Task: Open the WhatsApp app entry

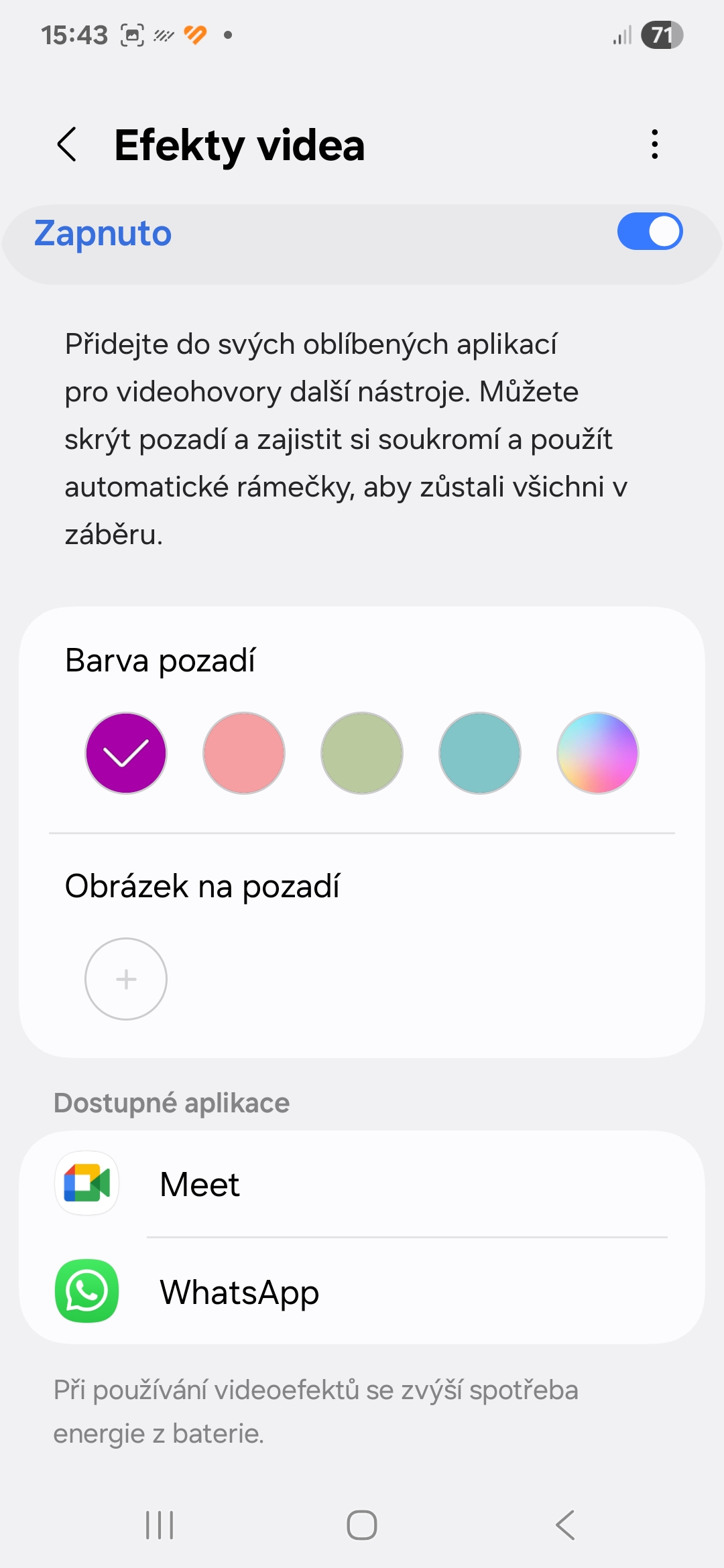Action: (362, 1291)
